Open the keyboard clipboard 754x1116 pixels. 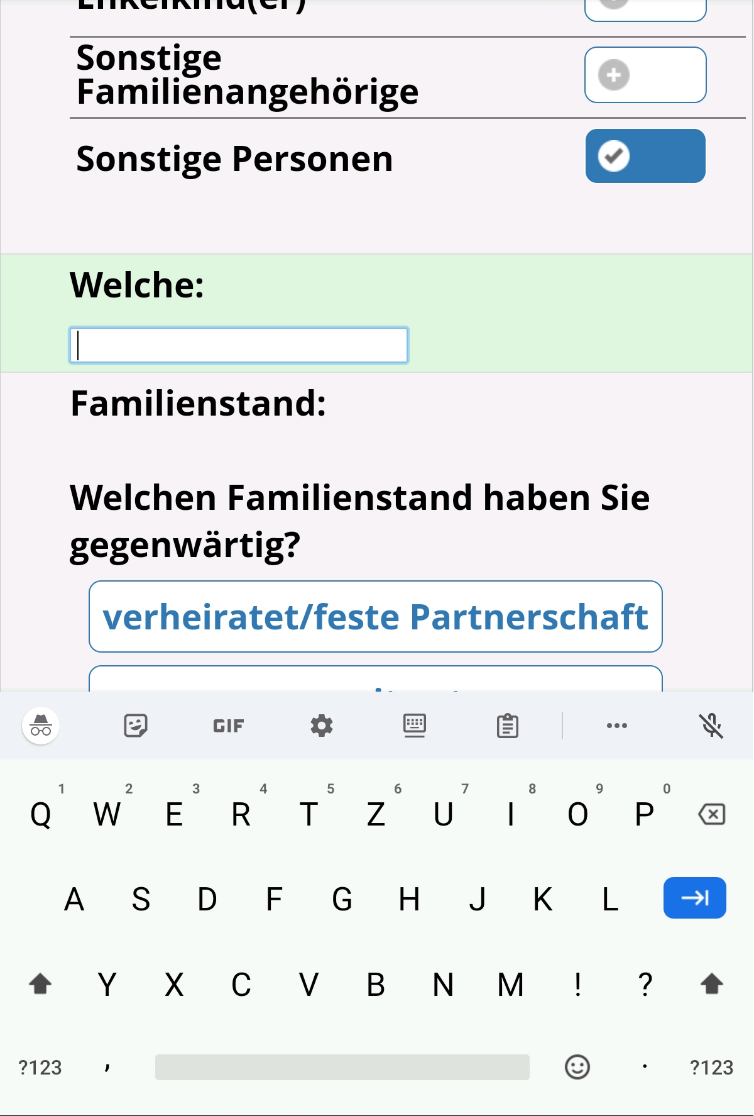click(x=508, y=726)
